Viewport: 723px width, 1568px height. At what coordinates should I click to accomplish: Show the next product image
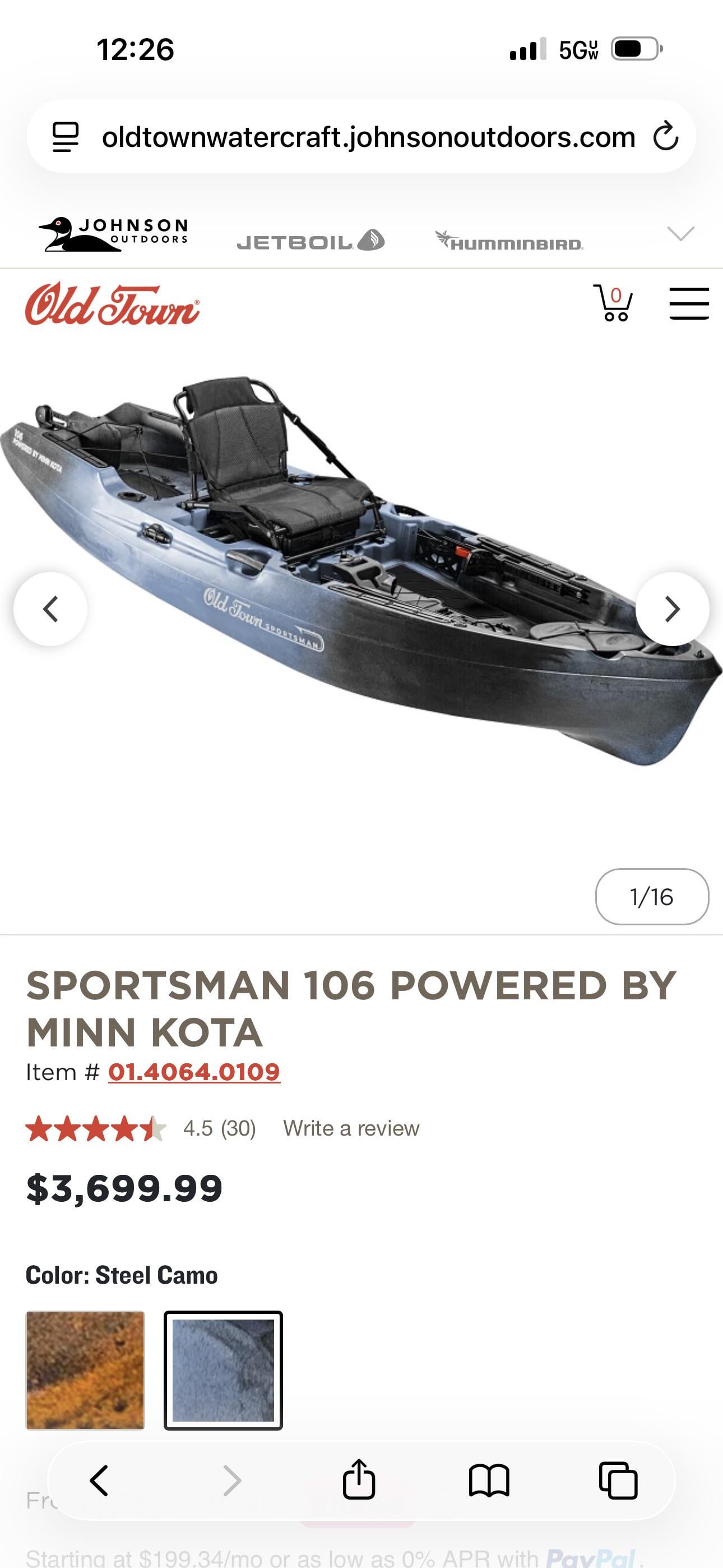coord(672,608)
